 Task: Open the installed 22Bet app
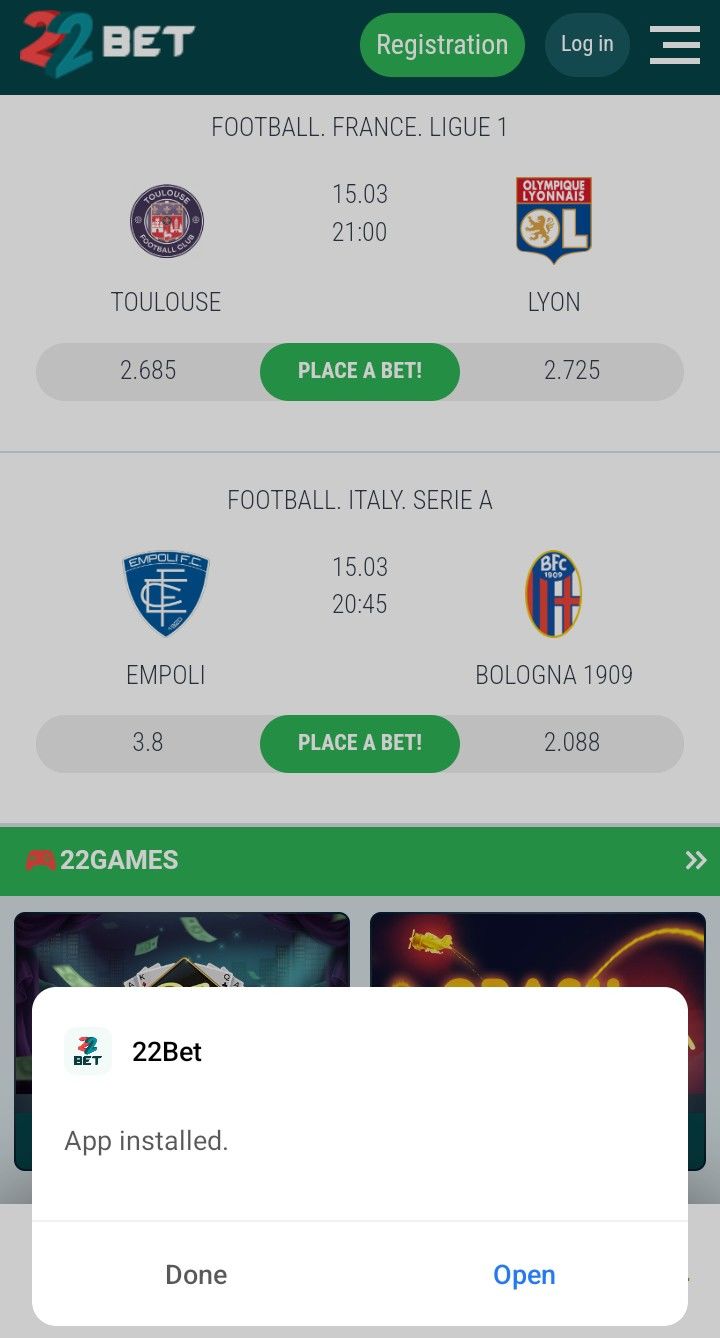(524, 1274)
